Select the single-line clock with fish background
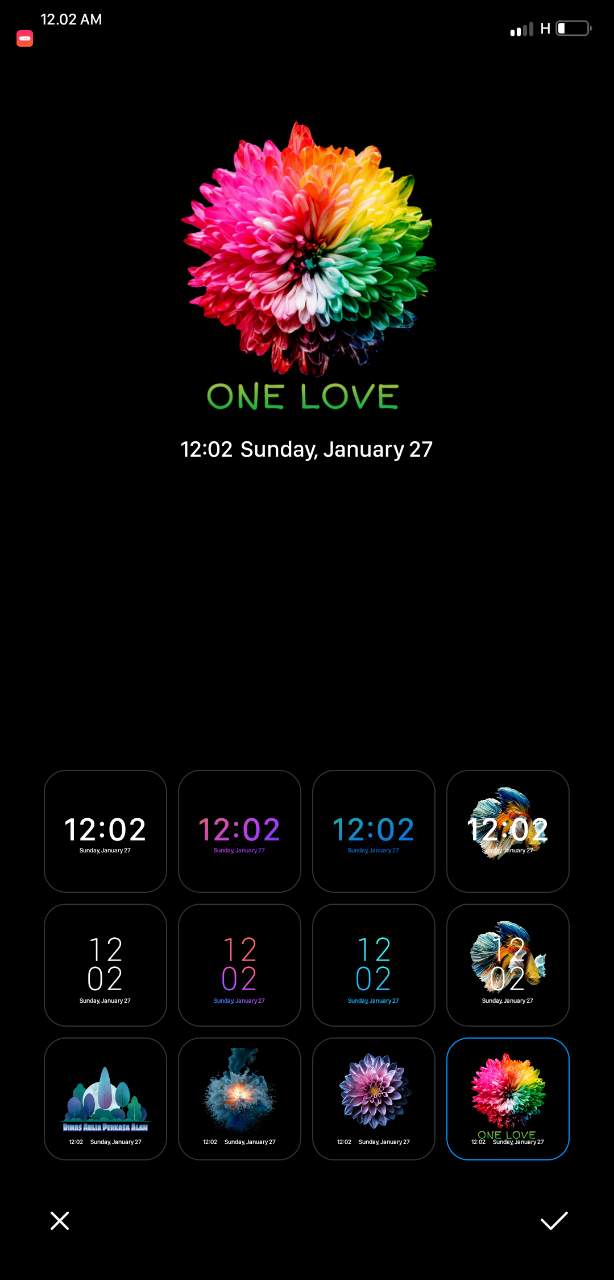 coord(507,831)
